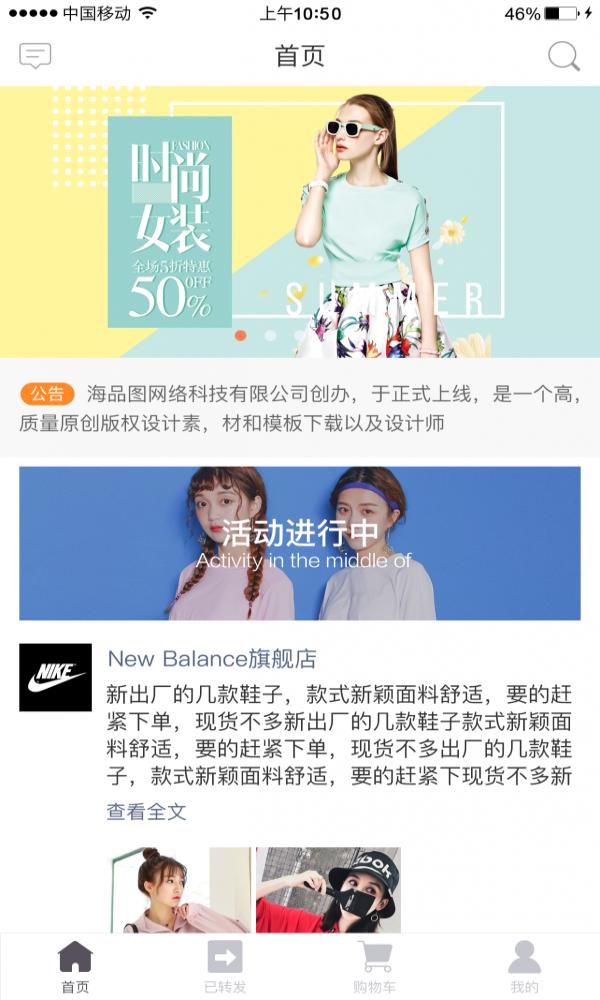This screenshot has height=1000, width=600.
Task: Switch to the 首页 tab
Action: tap(75, 967)
